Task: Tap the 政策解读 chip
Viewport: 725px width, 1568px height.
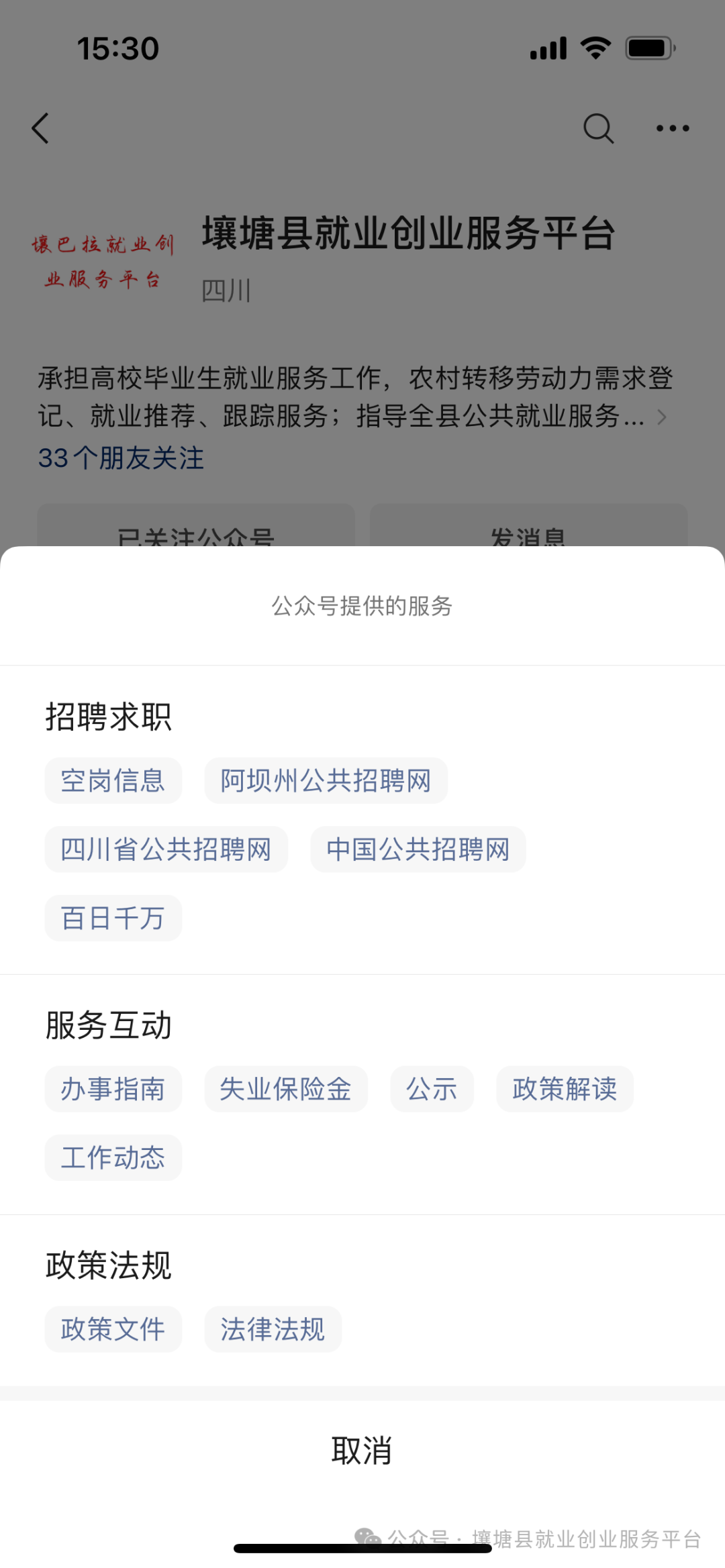Action: [565, 1089]
